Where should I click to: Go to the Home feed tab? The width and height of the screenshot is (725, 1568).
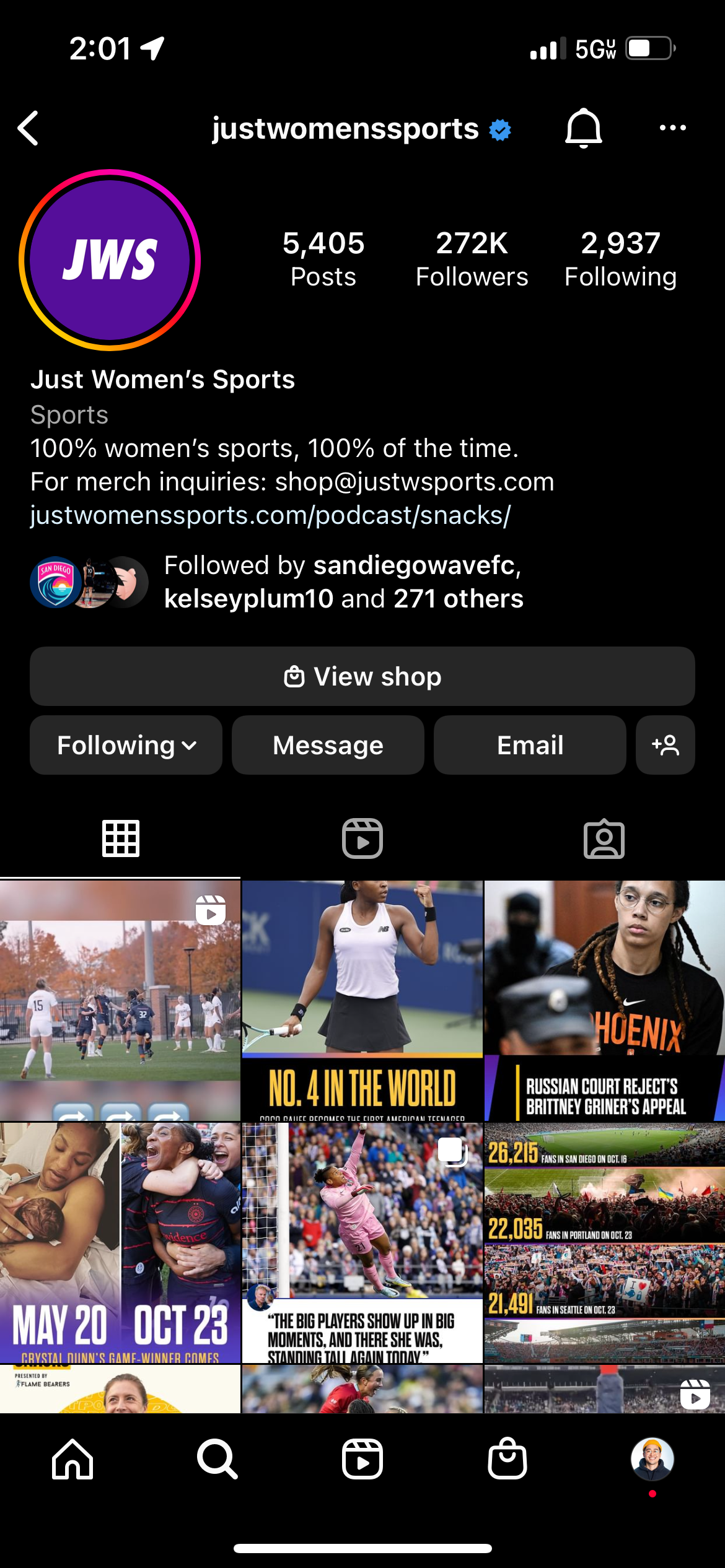[x=72, y=1459]
